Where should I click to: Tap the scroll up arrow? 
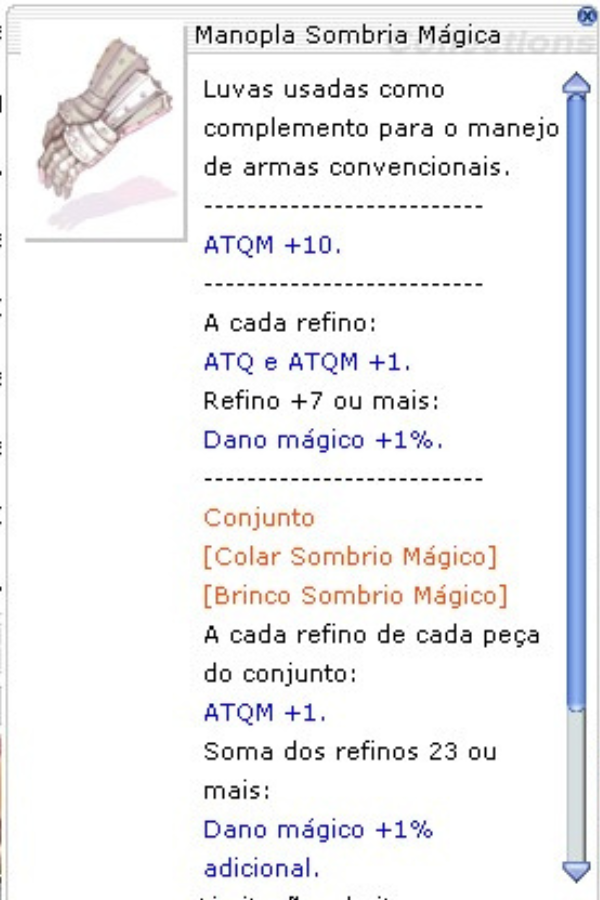576,82
